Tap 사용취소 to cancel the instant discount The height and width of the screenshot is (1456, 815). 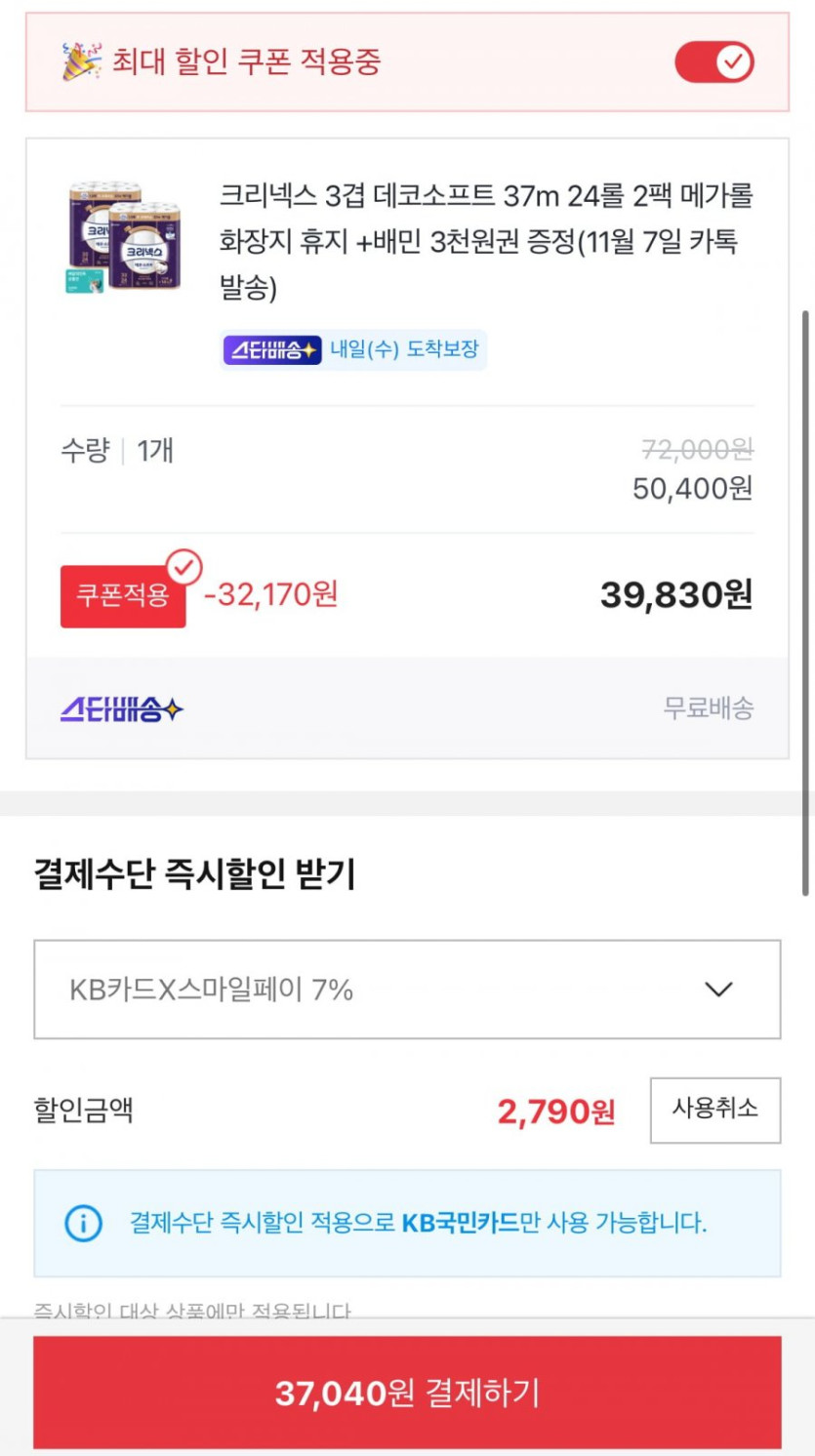click(x=714, y=1110)
